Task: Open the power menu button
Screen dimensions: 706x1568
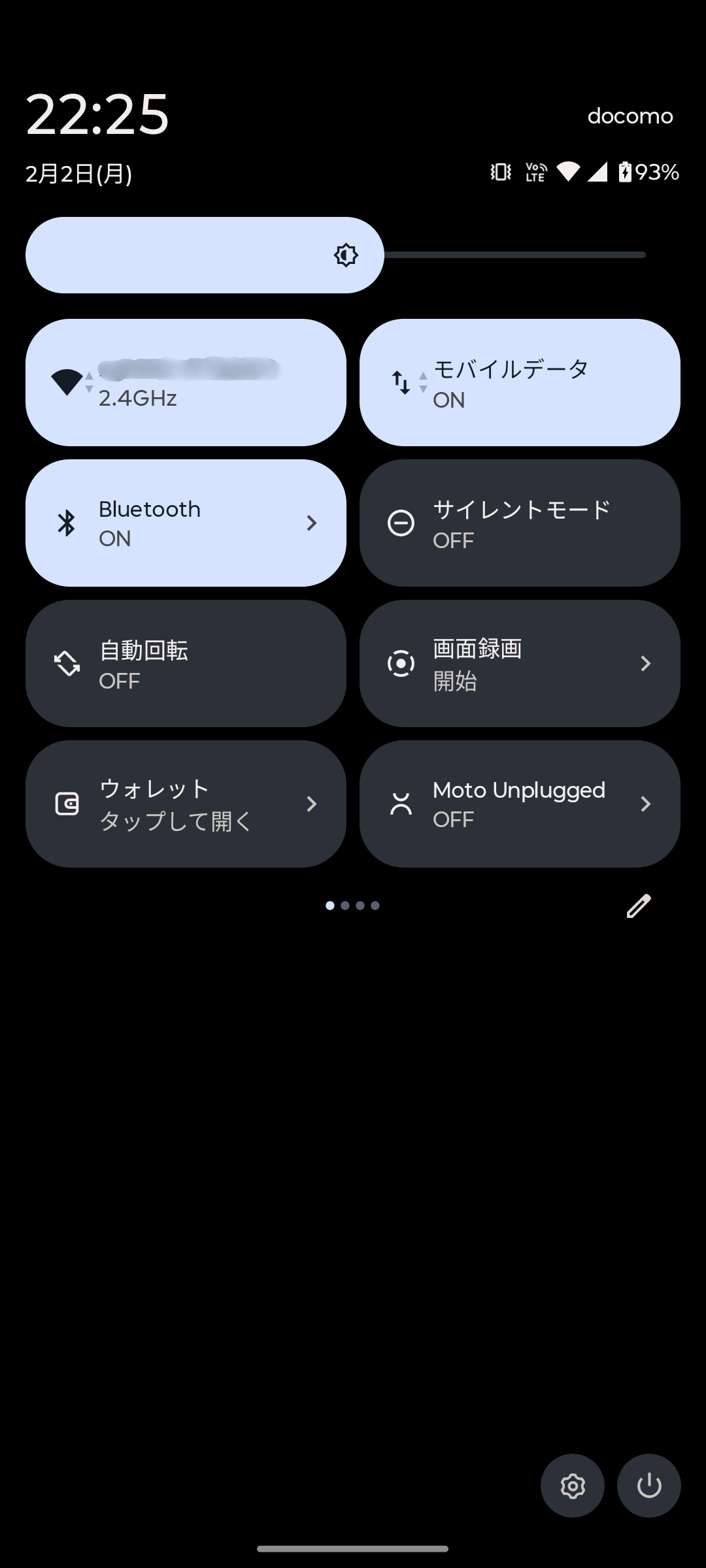Action: pyautogui.click(x=649, y=1486)
